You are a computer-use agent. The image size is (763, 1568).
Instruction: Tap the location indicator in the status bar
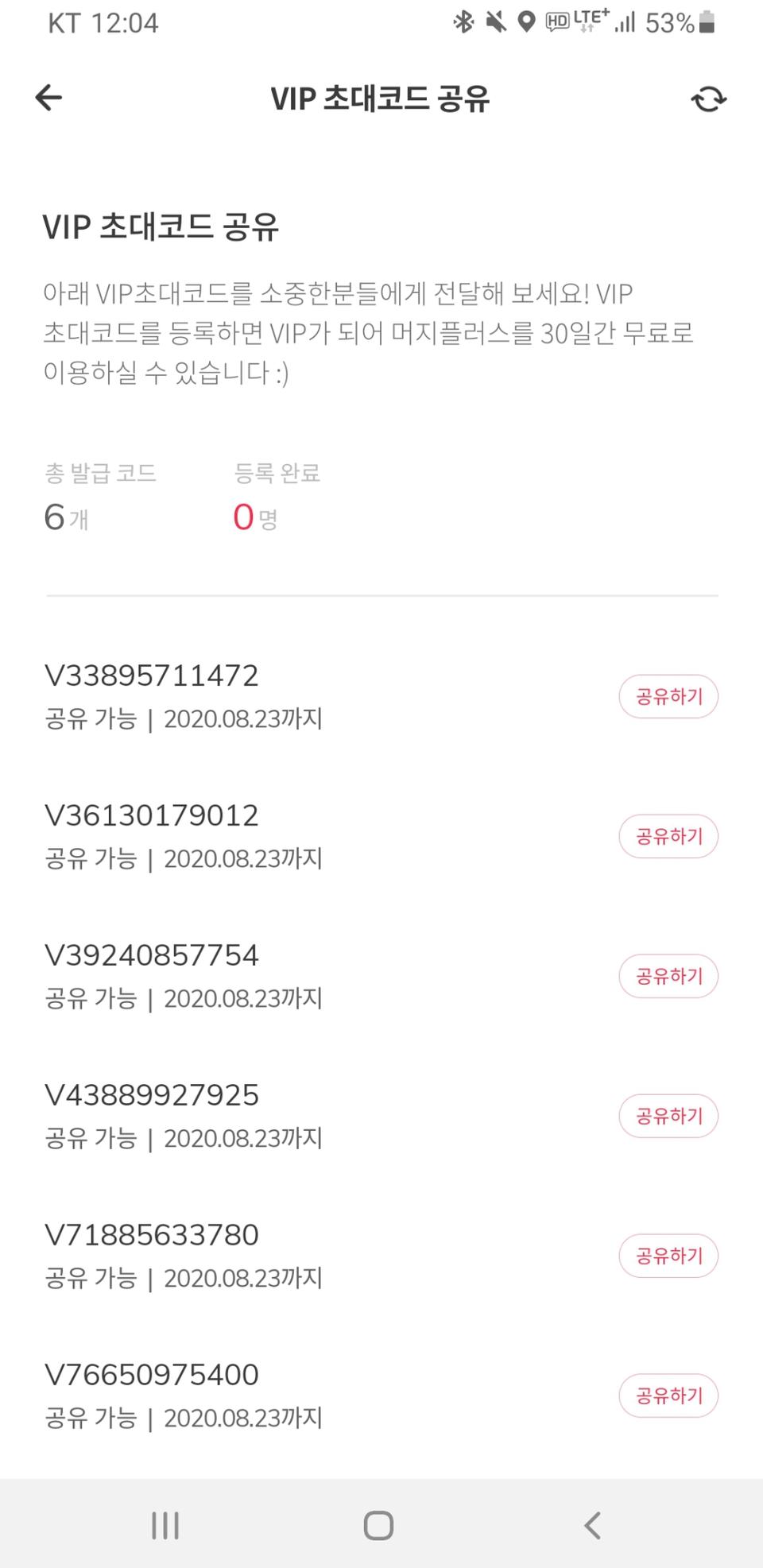coord(528,21)
